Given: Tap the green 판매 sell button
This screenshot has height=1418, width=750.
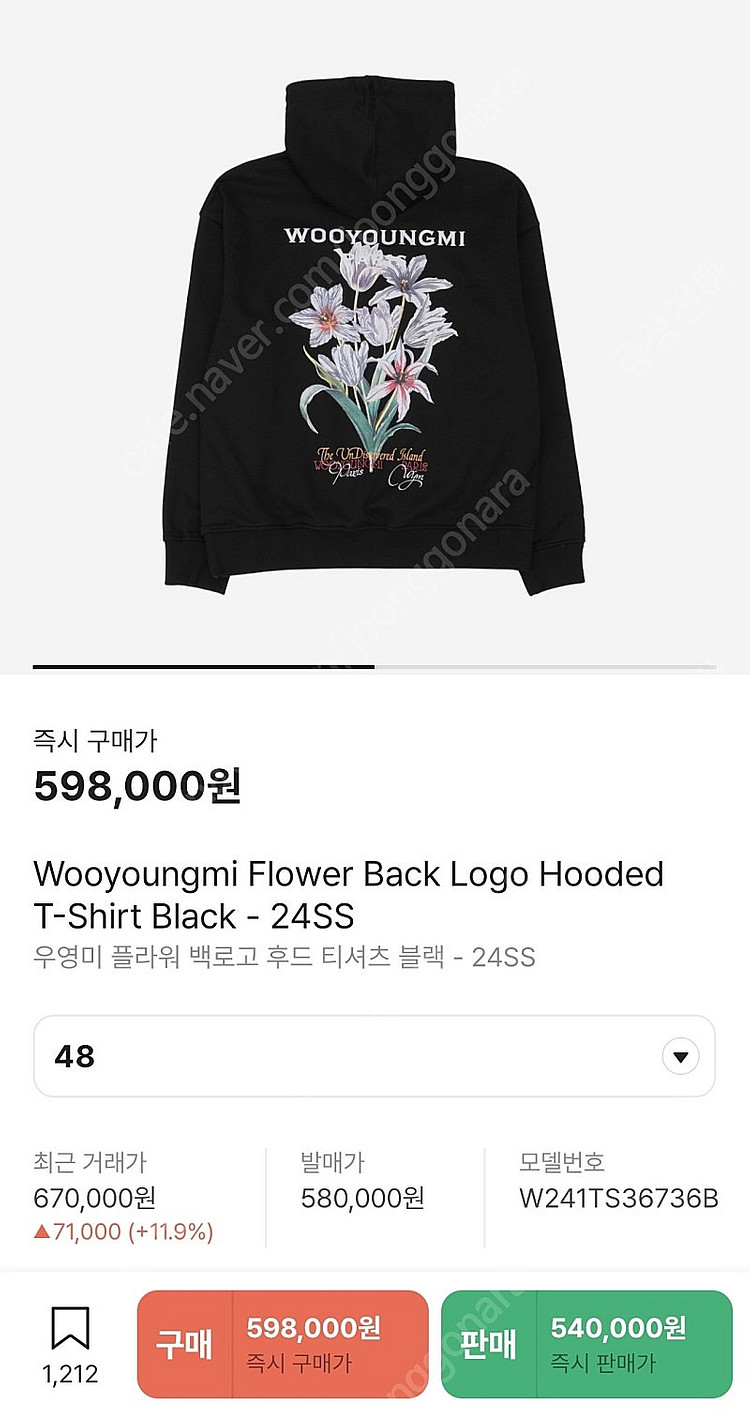Looking at the screenshot, I should (x=586, y=1343).
